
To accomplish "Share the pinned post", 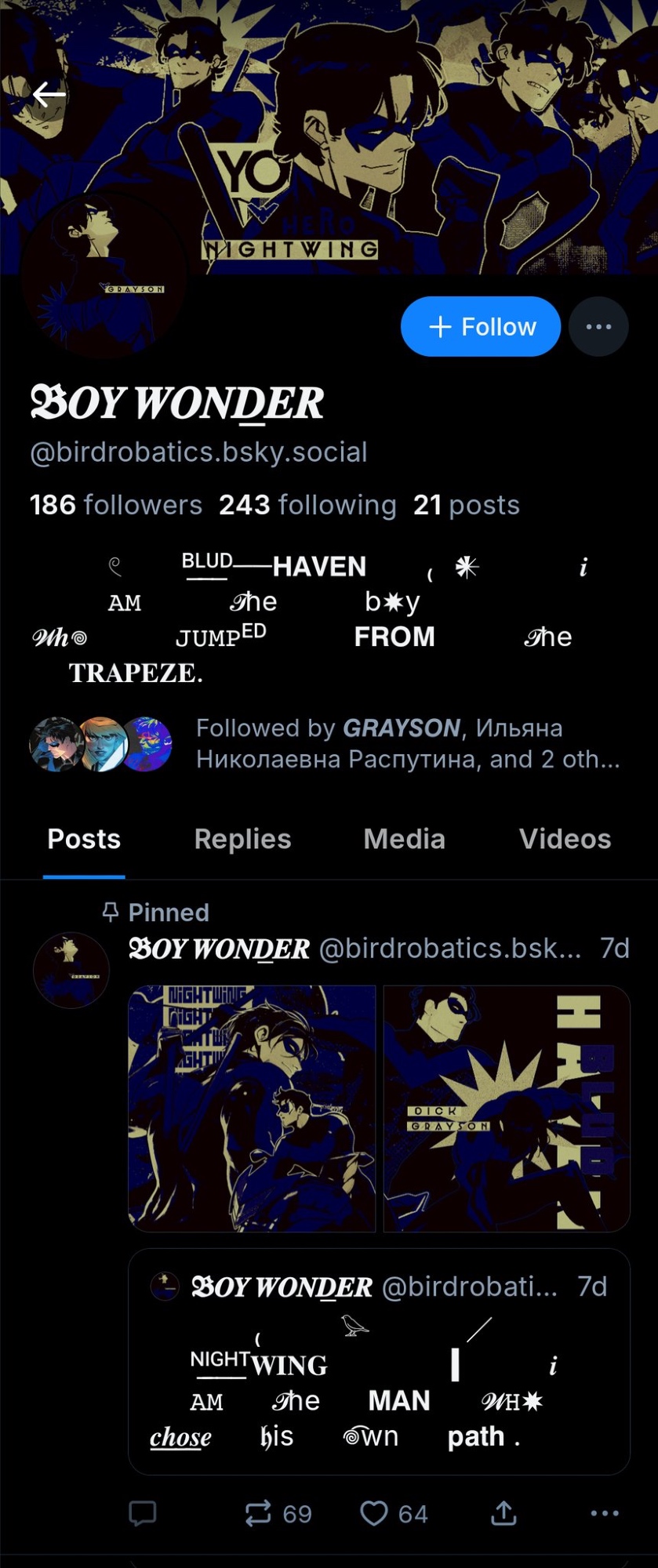I will (503, 1513).
